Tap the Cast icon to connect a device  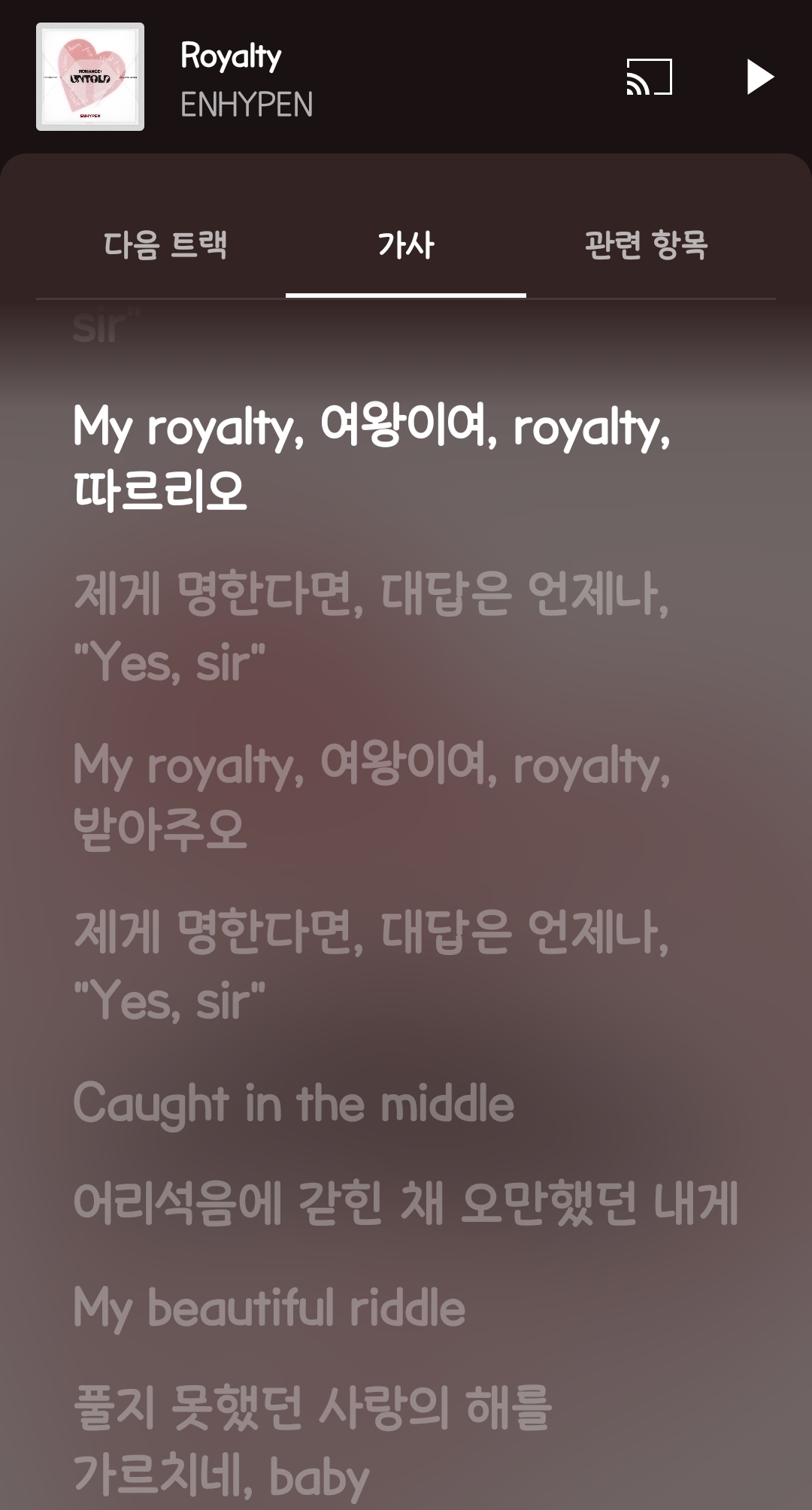650,77
